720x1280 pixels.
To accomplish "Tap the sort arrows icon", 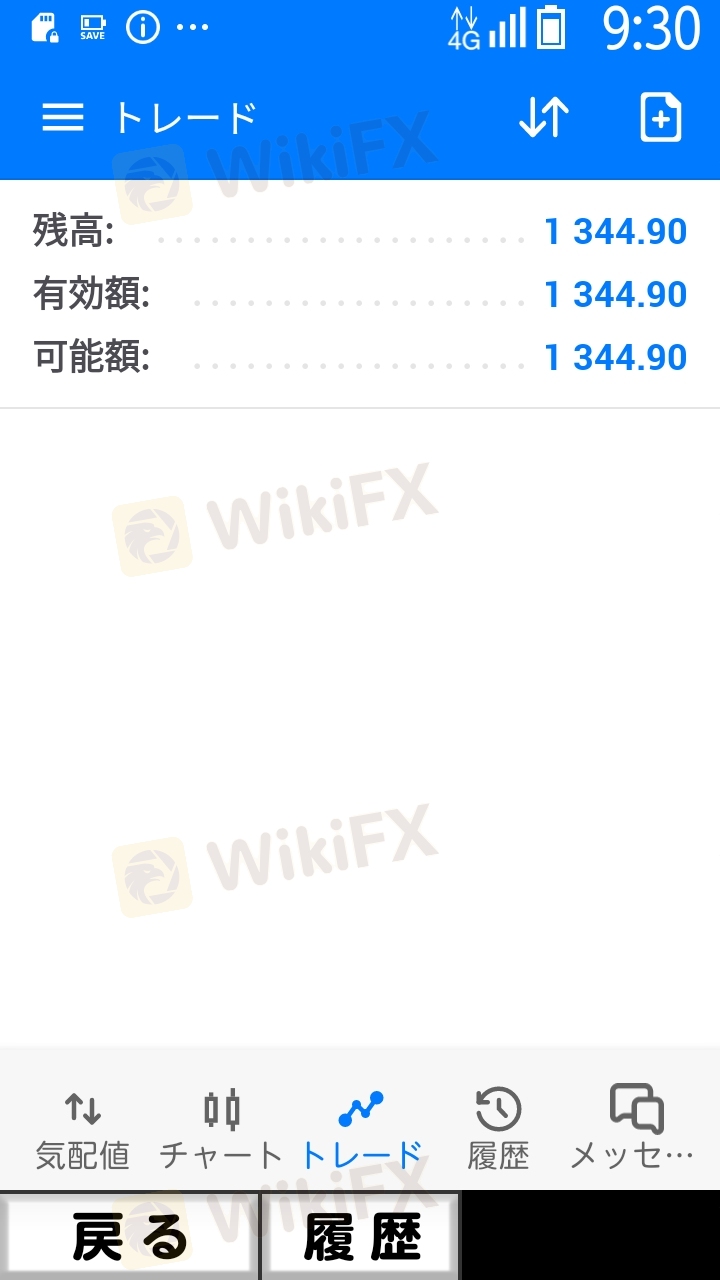I will coord(544,118).
